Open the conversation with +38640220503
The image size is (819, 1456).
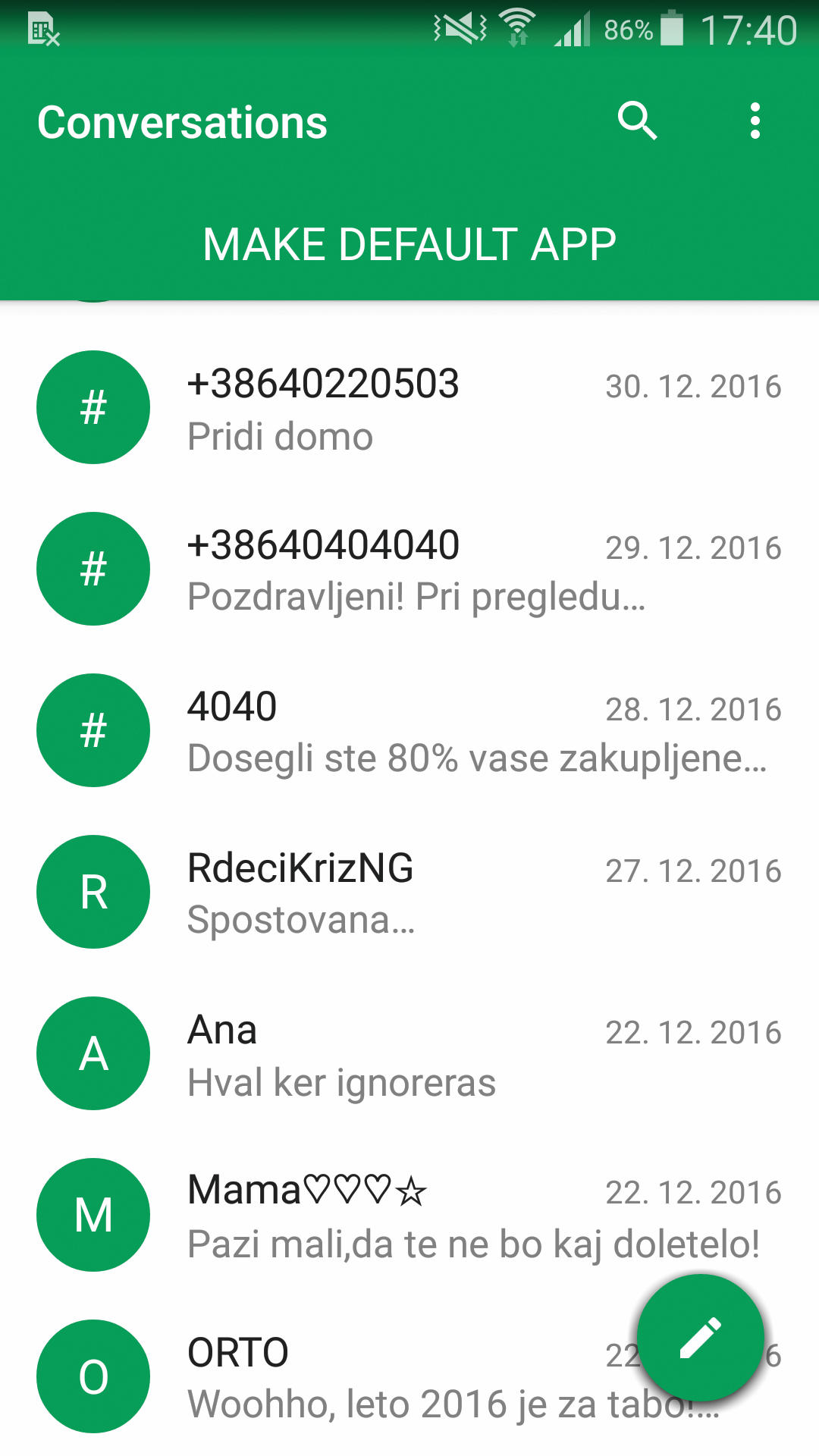pyautogui.click(x=409, y=407)
